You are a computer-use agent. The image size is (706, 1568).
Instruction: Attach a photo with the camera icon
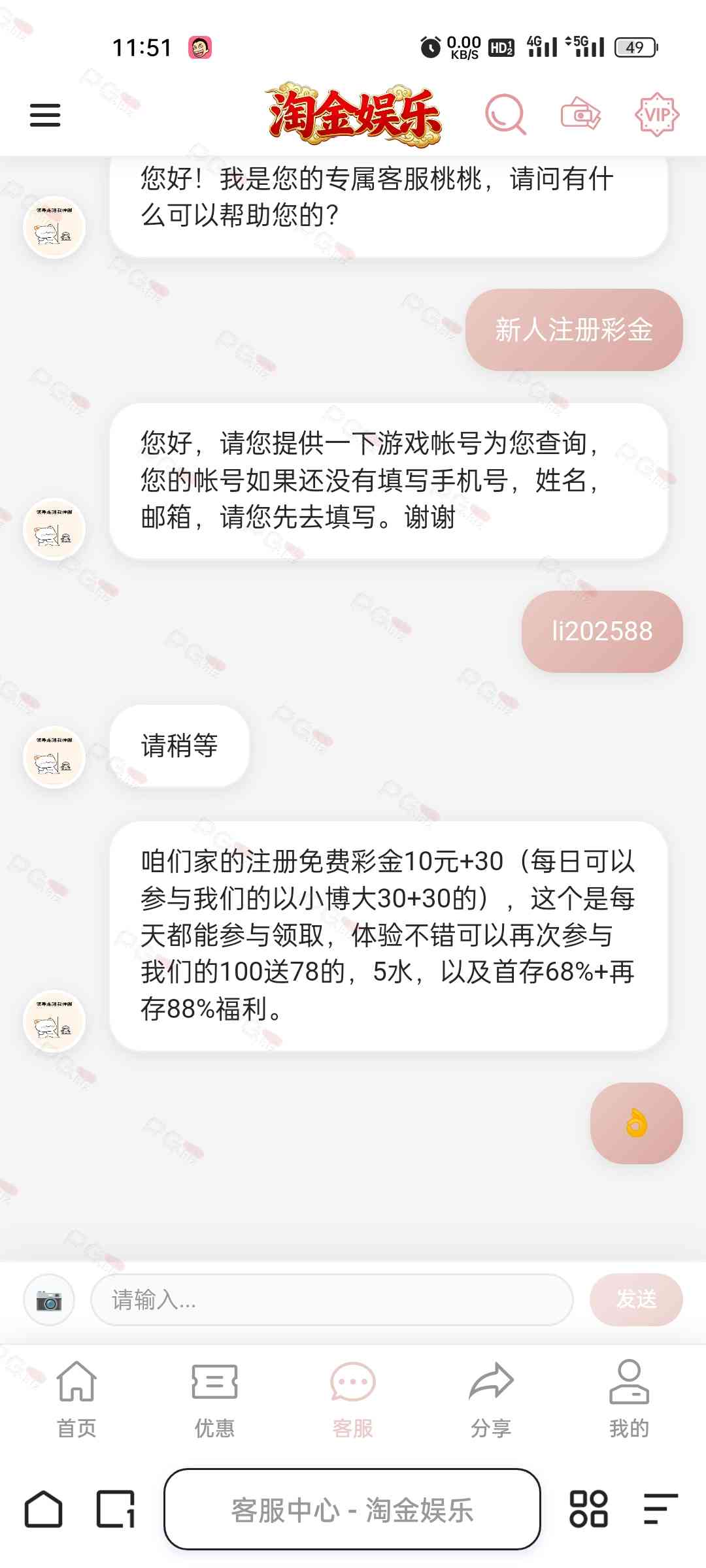point(49,1299)
